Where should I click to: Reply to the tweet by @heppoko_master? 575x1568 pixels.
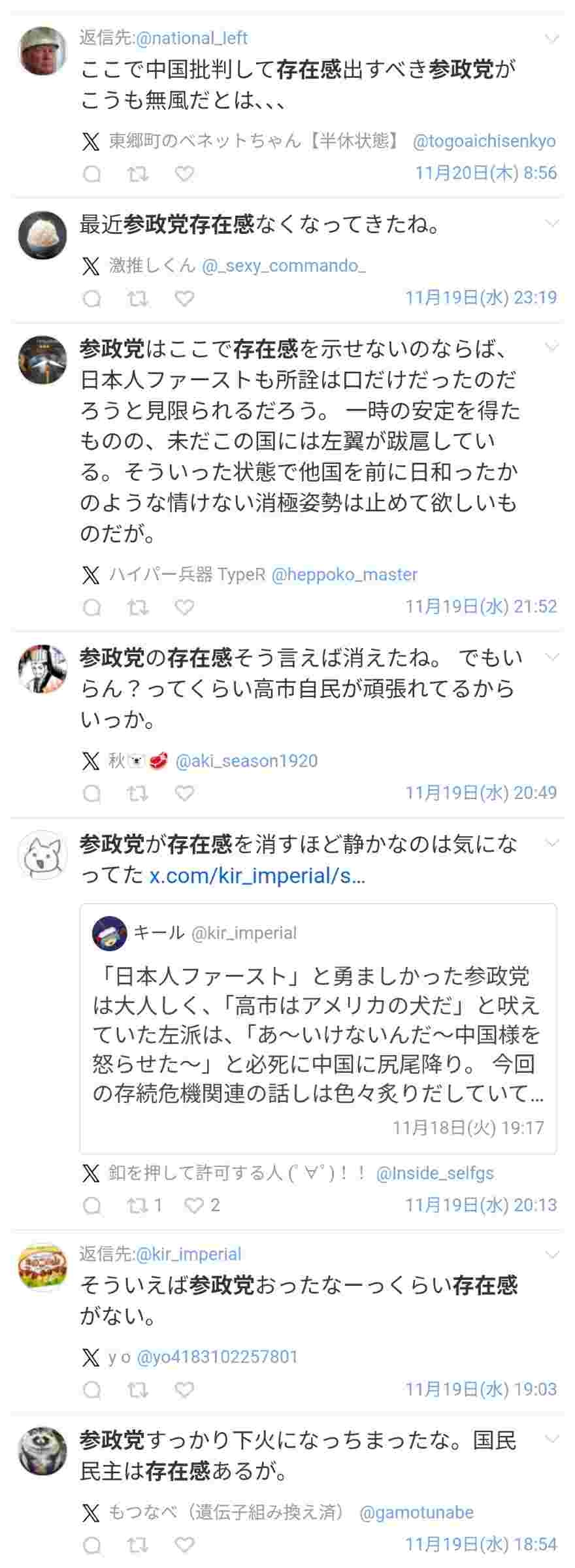click(92, 608)
